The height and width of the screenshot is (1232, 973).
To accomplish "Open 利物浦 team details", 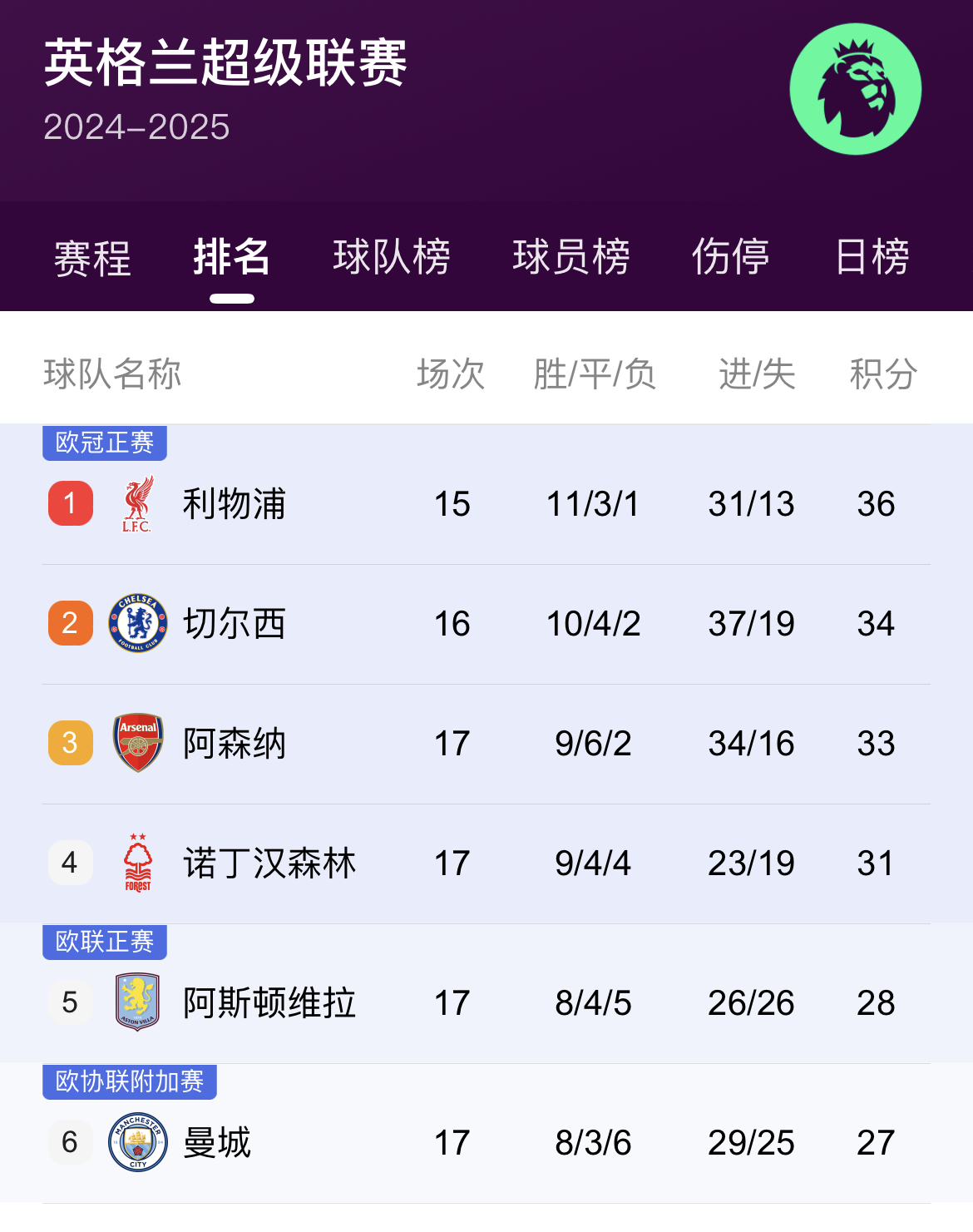I will click(x=234, y=504).
